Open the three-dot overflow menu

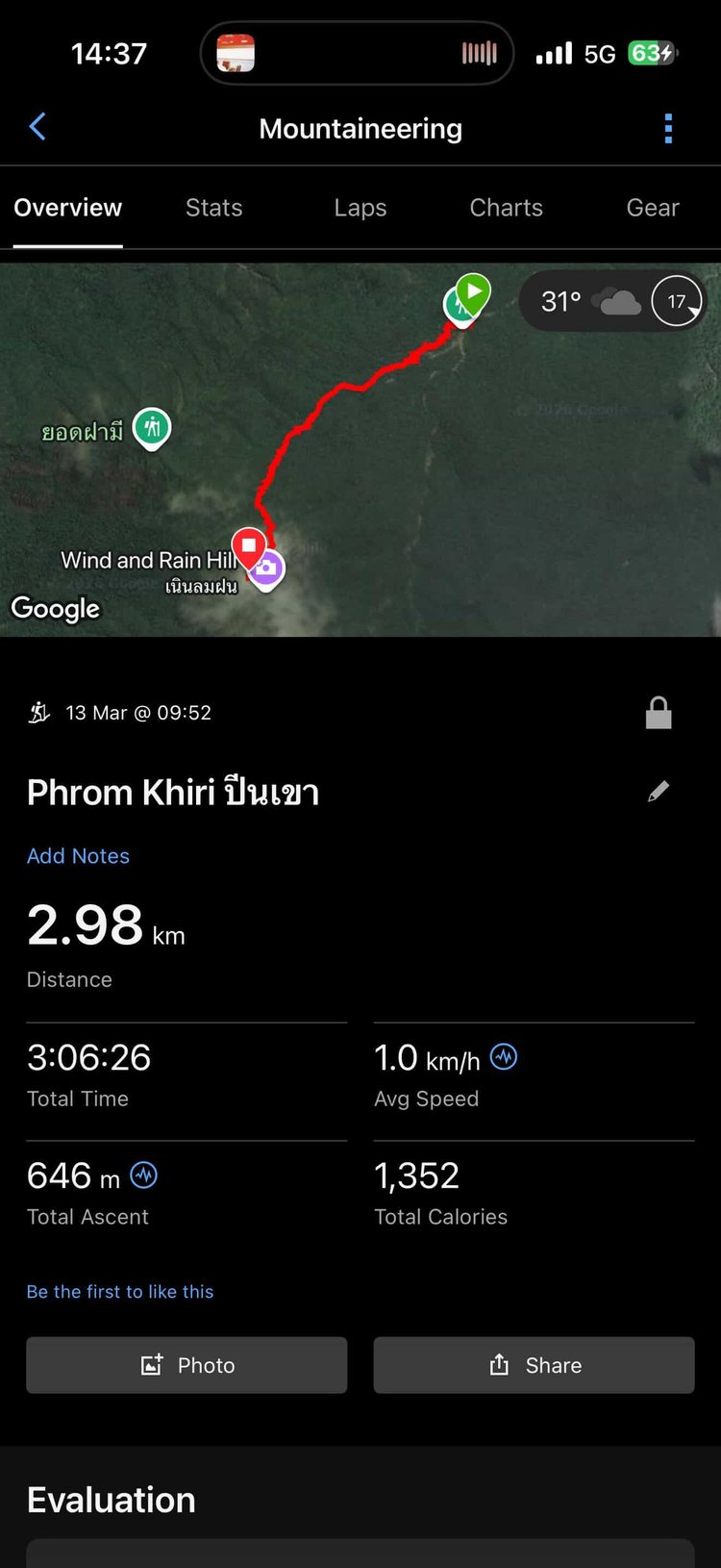tap(668, 128)
